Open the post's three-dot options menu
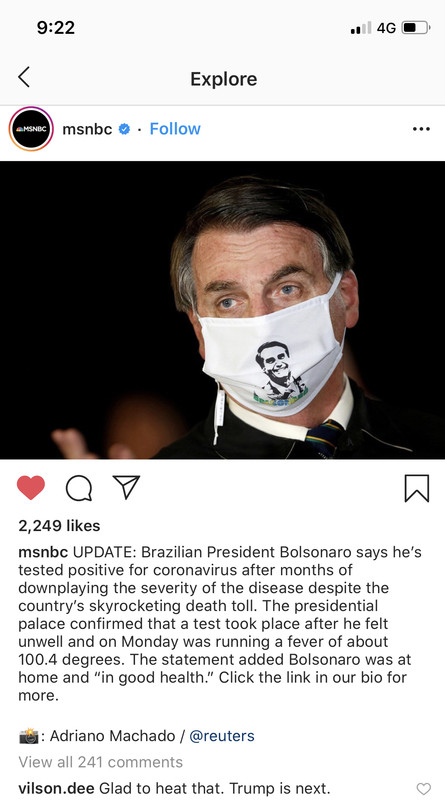This screenshot has height=800, width=445. tap(421, 129)
